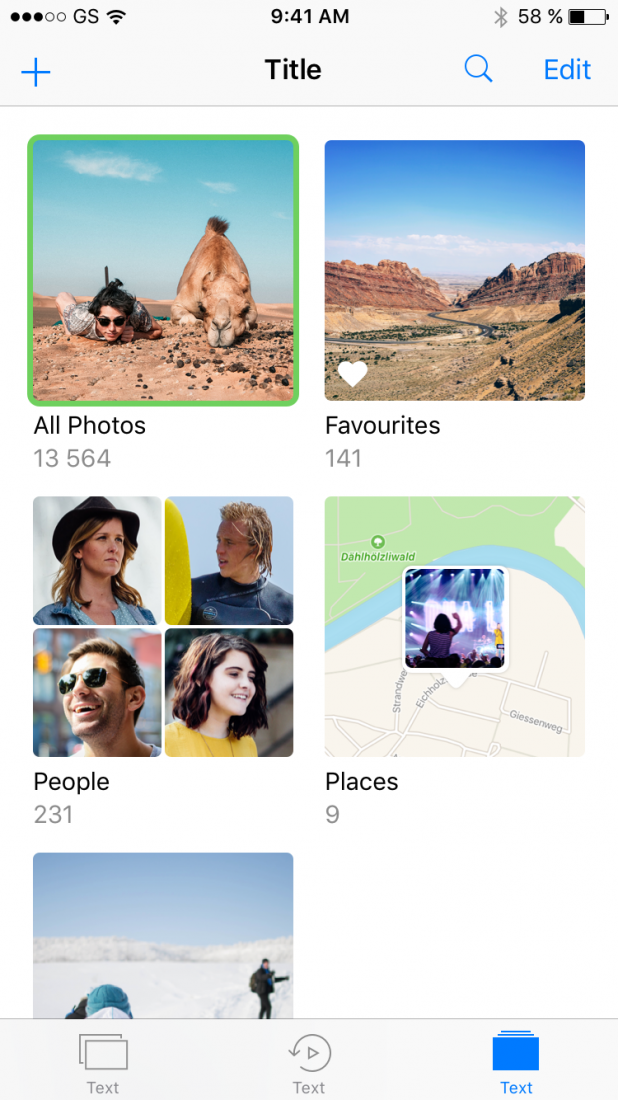Add a new album with plus icon
The width and height of the screenshot is (618, 1100).
click(36, 72)
